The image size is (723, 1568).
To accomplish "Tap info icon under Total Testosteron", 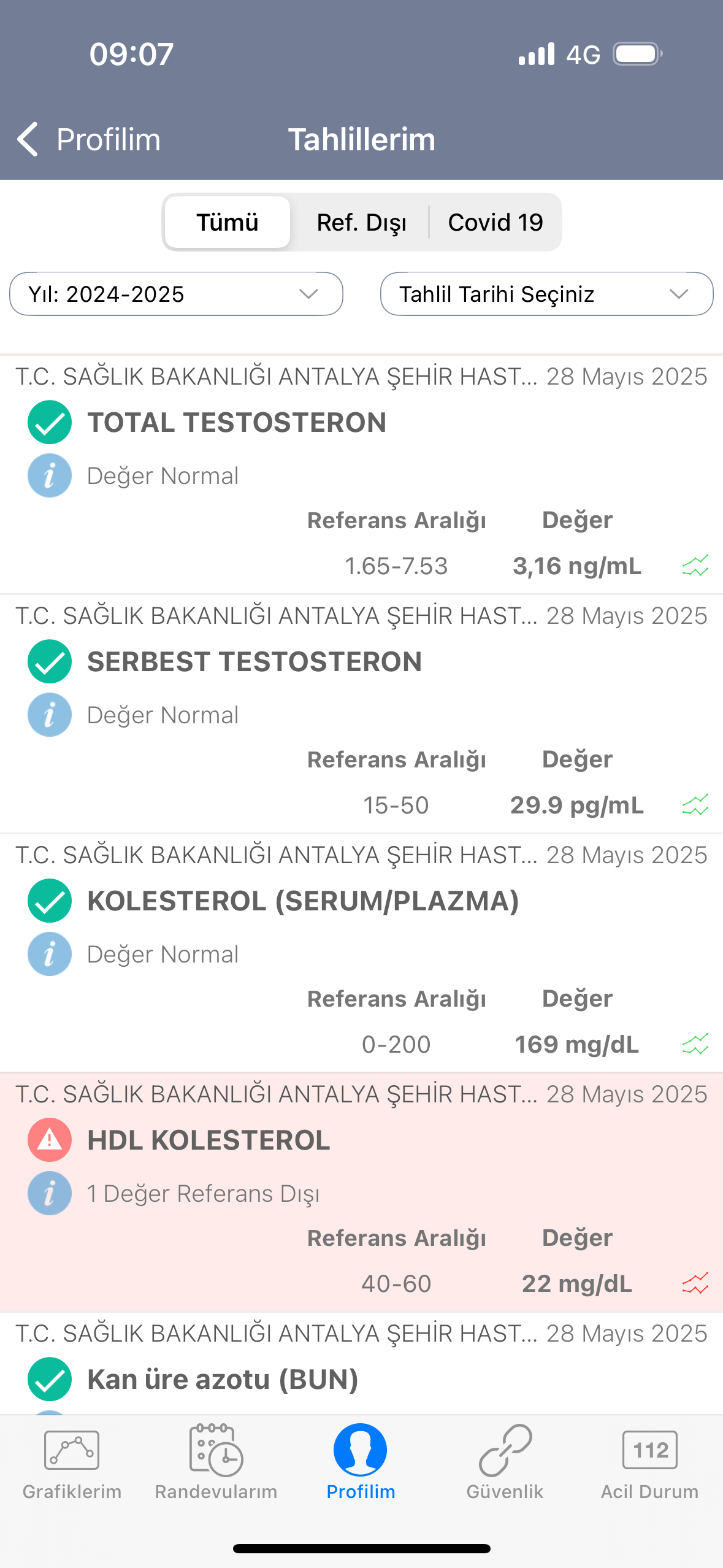I will pos(50,475).
